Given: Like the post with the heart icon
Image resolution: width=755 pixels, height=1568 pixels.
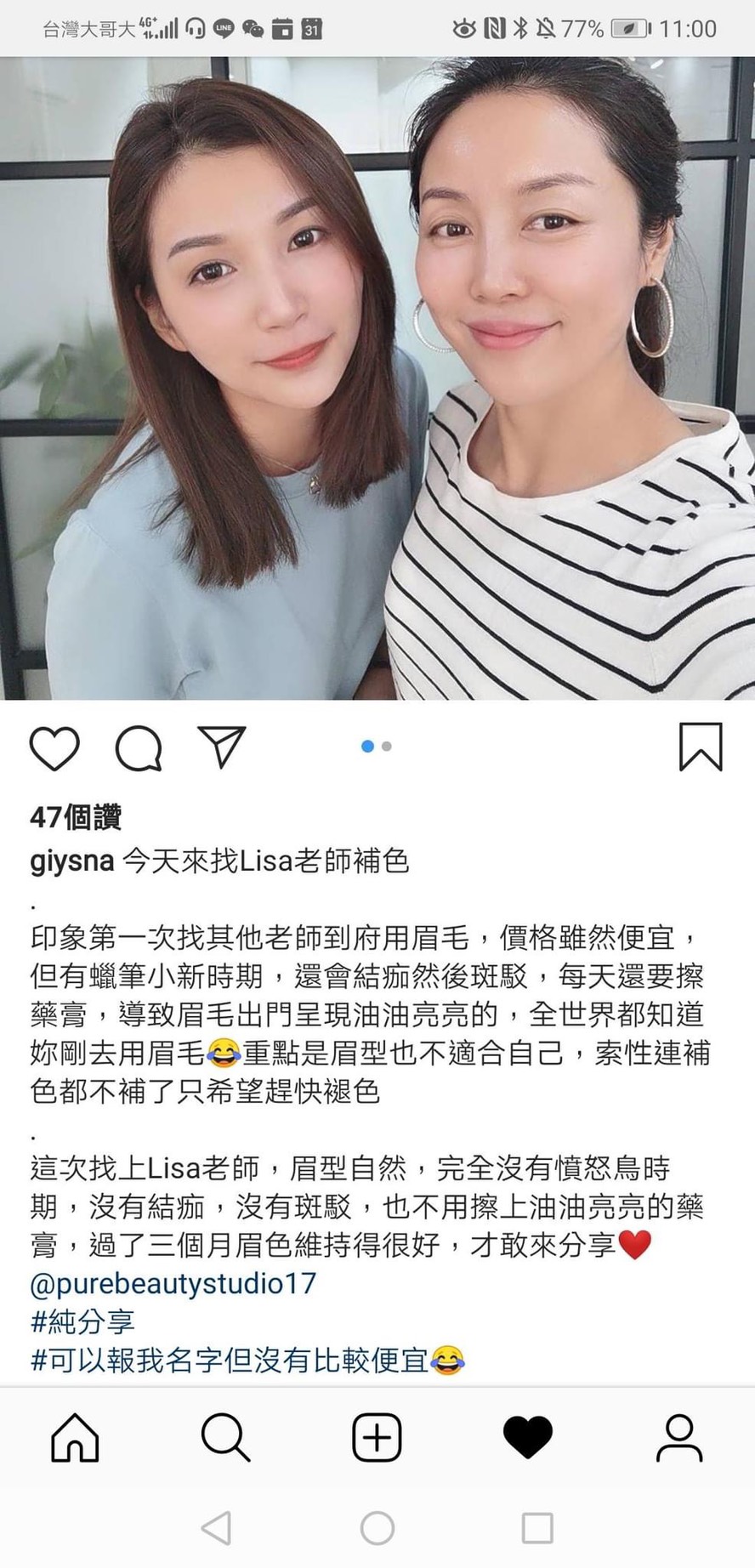Looking at the screenshot, I should tap(54, 748).
